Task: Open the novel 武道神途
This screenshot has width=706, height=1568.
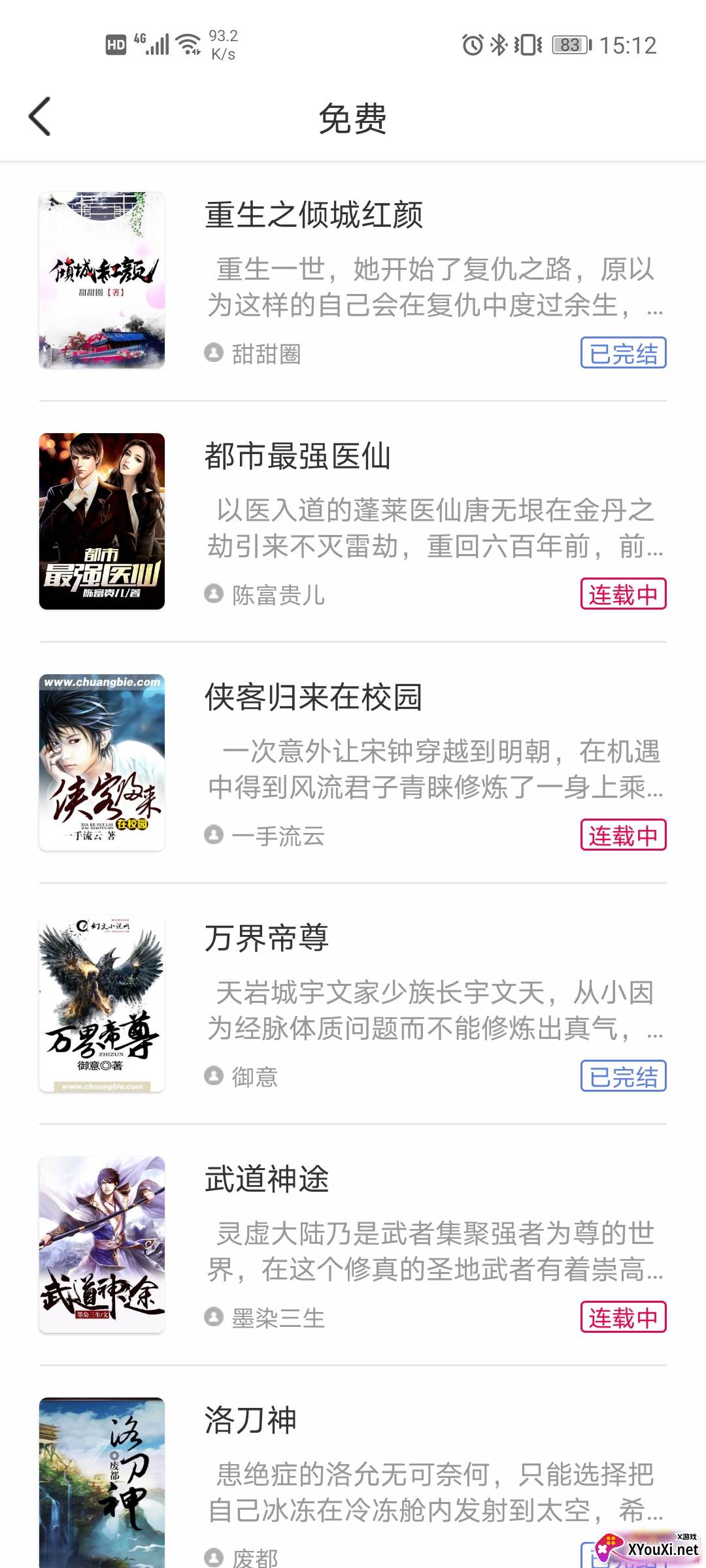Action: (267, 1180)
